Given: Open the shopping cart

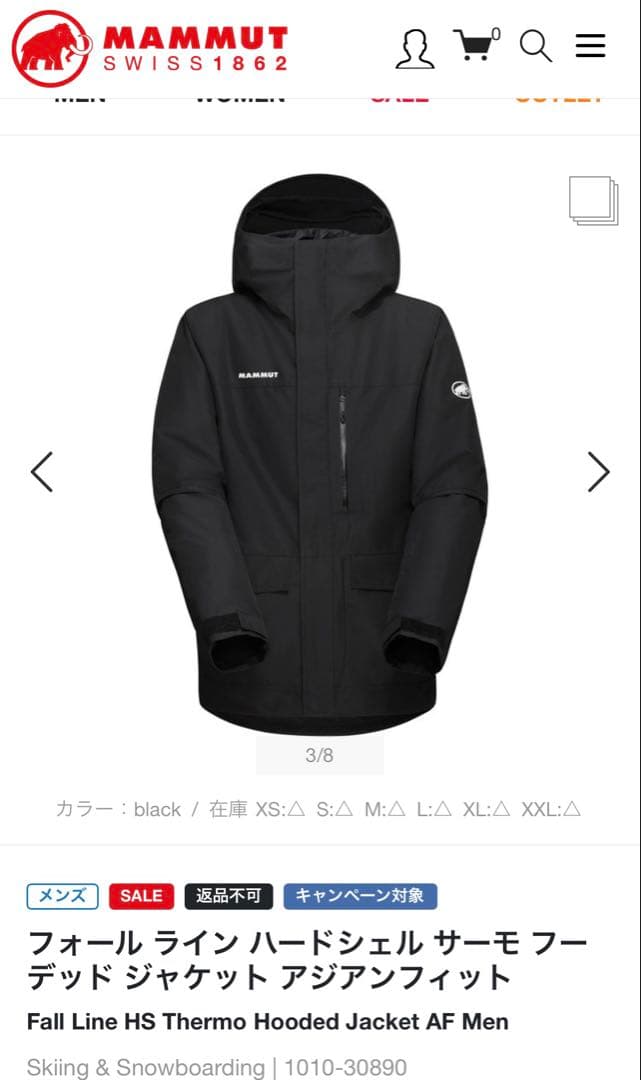Looking at the screenshot, I should (x=475, y=46).
